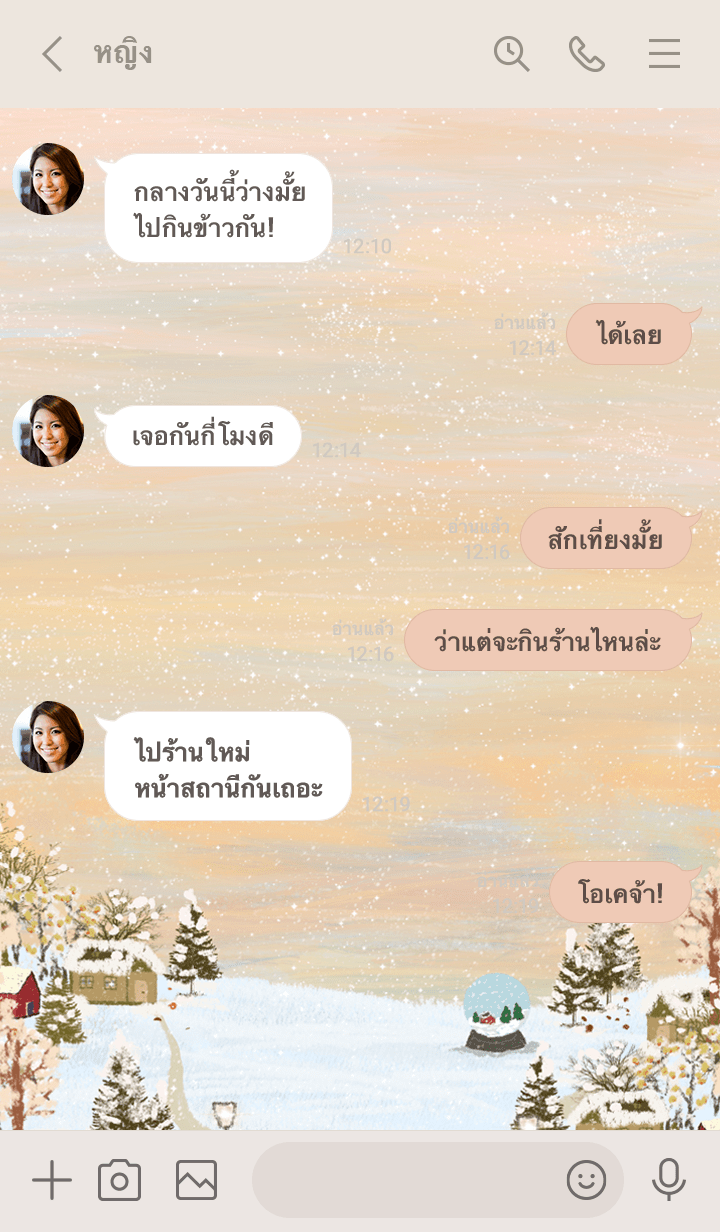Tap the message input field
The width and height of the screenshot is (720, 1232).
click(x=405, y=1181)
